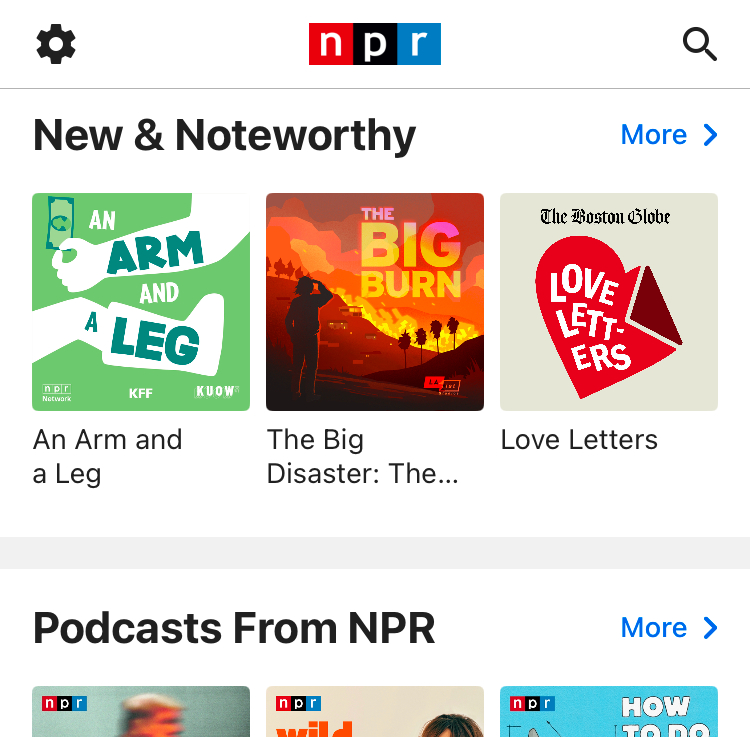Open the search magnifier
750x737 pixels.
tap(699, 44)
